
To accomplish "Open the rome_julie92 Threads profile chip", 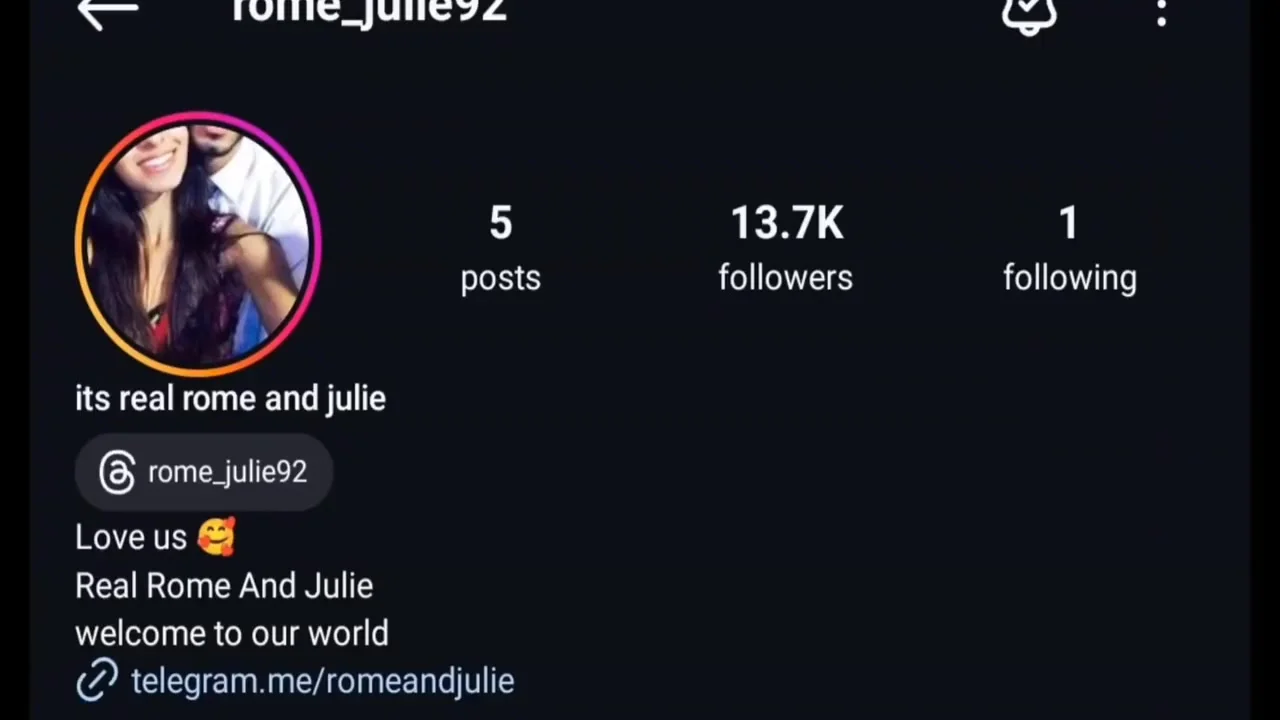I will click(x=204, y=472).
